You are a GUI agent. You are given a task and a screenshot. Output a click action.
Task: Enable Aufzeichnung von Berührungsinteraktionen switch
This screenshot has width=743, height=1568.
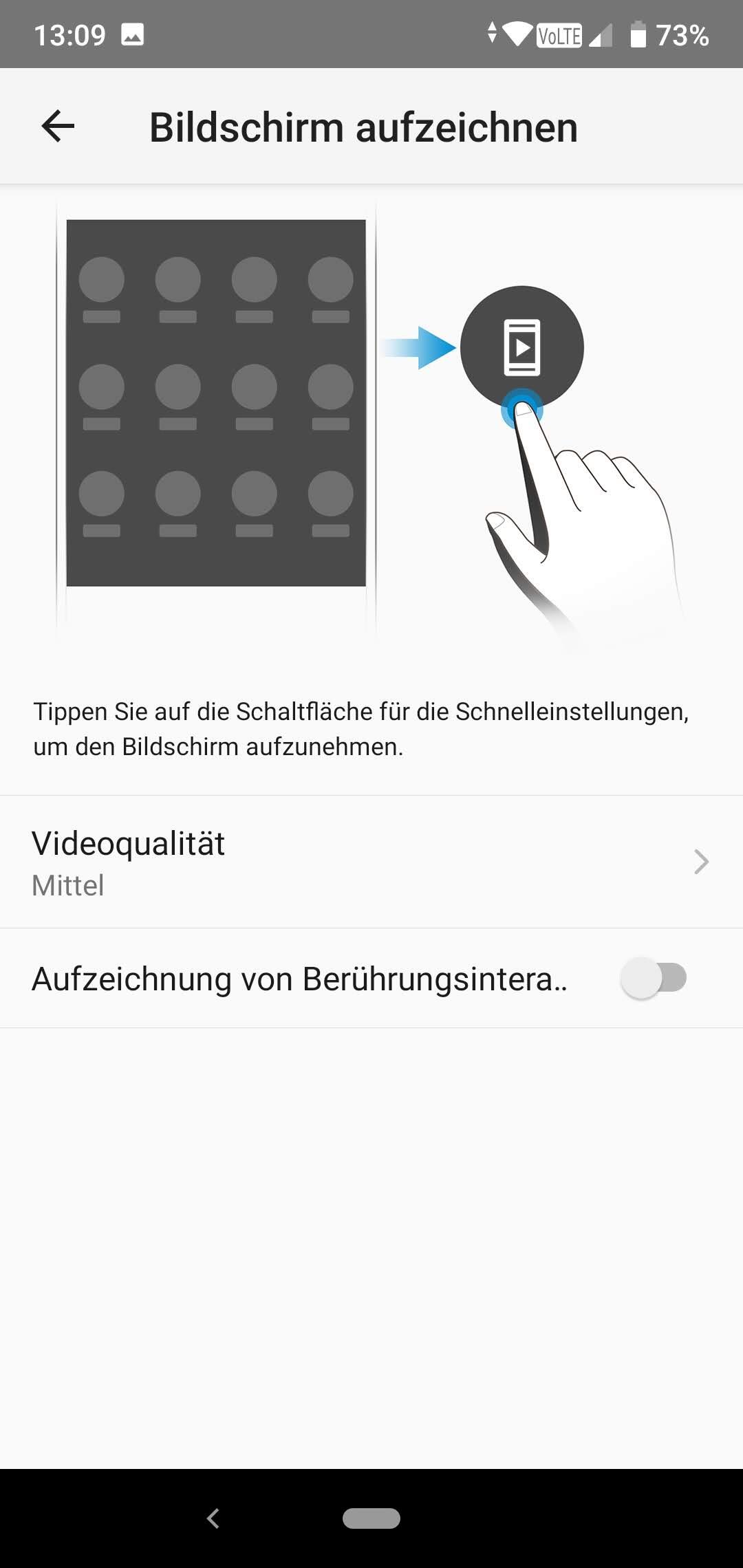(x=653, y=978)
